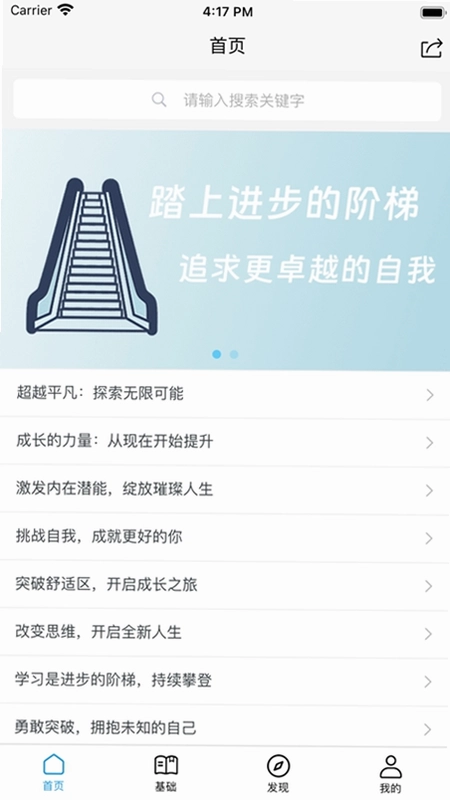
Task: Open the 踏上进步的阶梯 banner
Action: click(x=225, y=250)
